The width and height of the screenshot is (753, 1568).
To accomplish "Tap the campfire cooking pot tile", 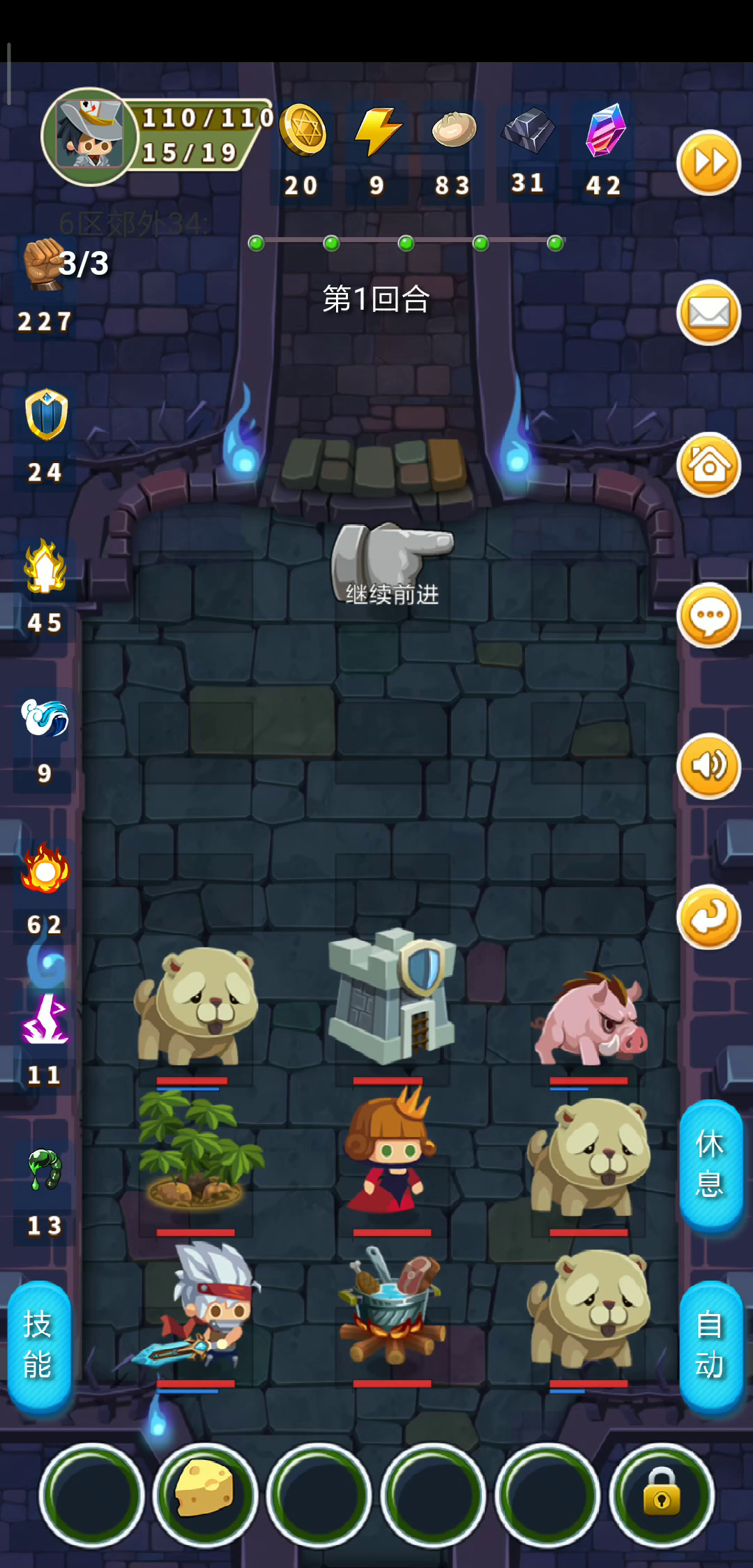I will pos(392,1306).
